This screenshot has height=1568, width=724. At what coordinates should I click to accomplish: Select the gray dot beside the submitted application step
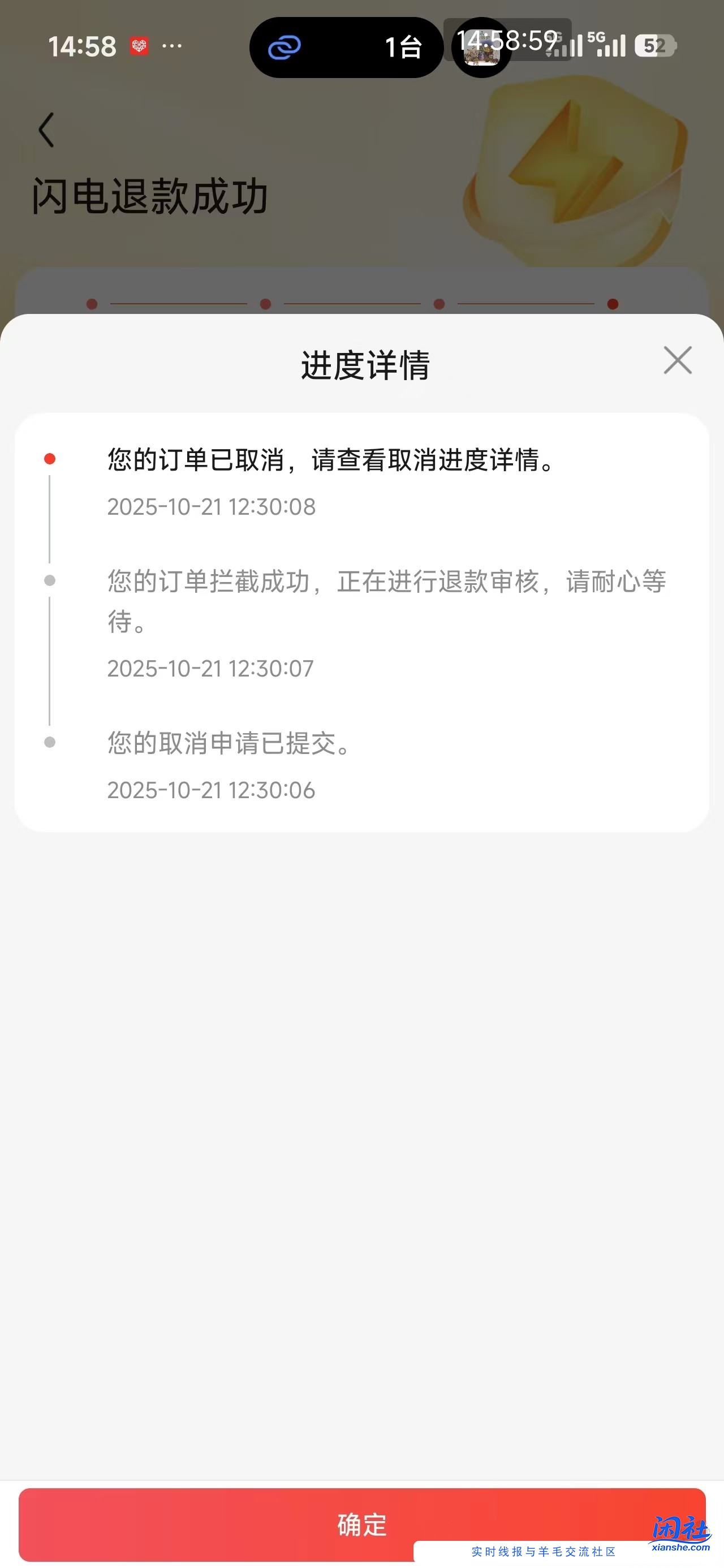point(50,742)
